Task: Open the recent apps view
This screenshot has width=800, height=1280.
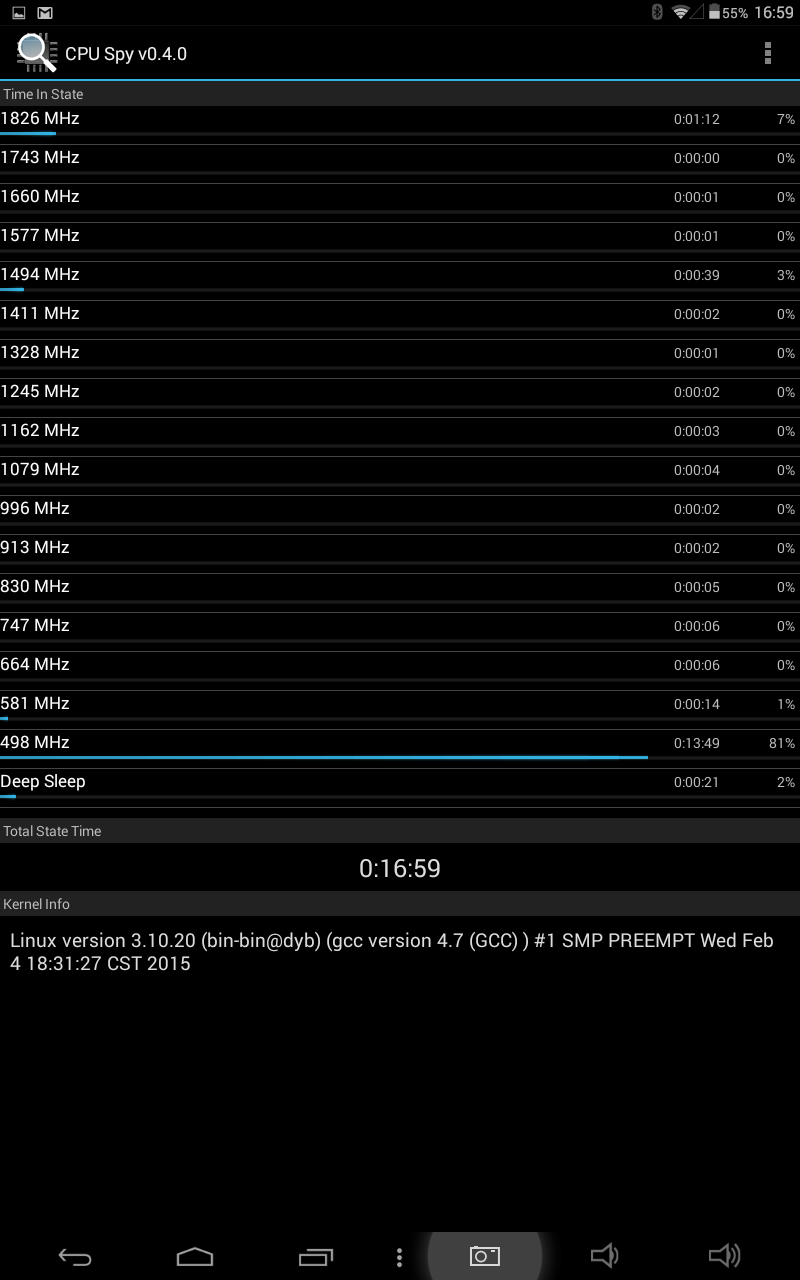Action: click(x=316, y=1257)
